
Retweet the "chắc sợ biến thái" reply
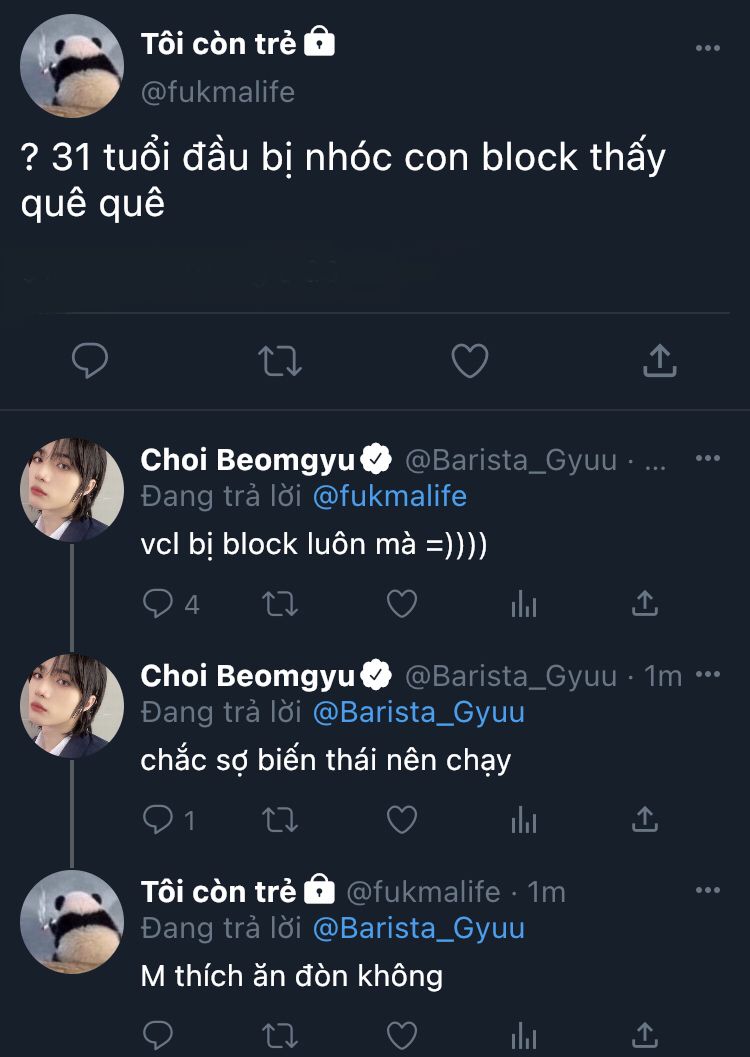pos(280,820)
